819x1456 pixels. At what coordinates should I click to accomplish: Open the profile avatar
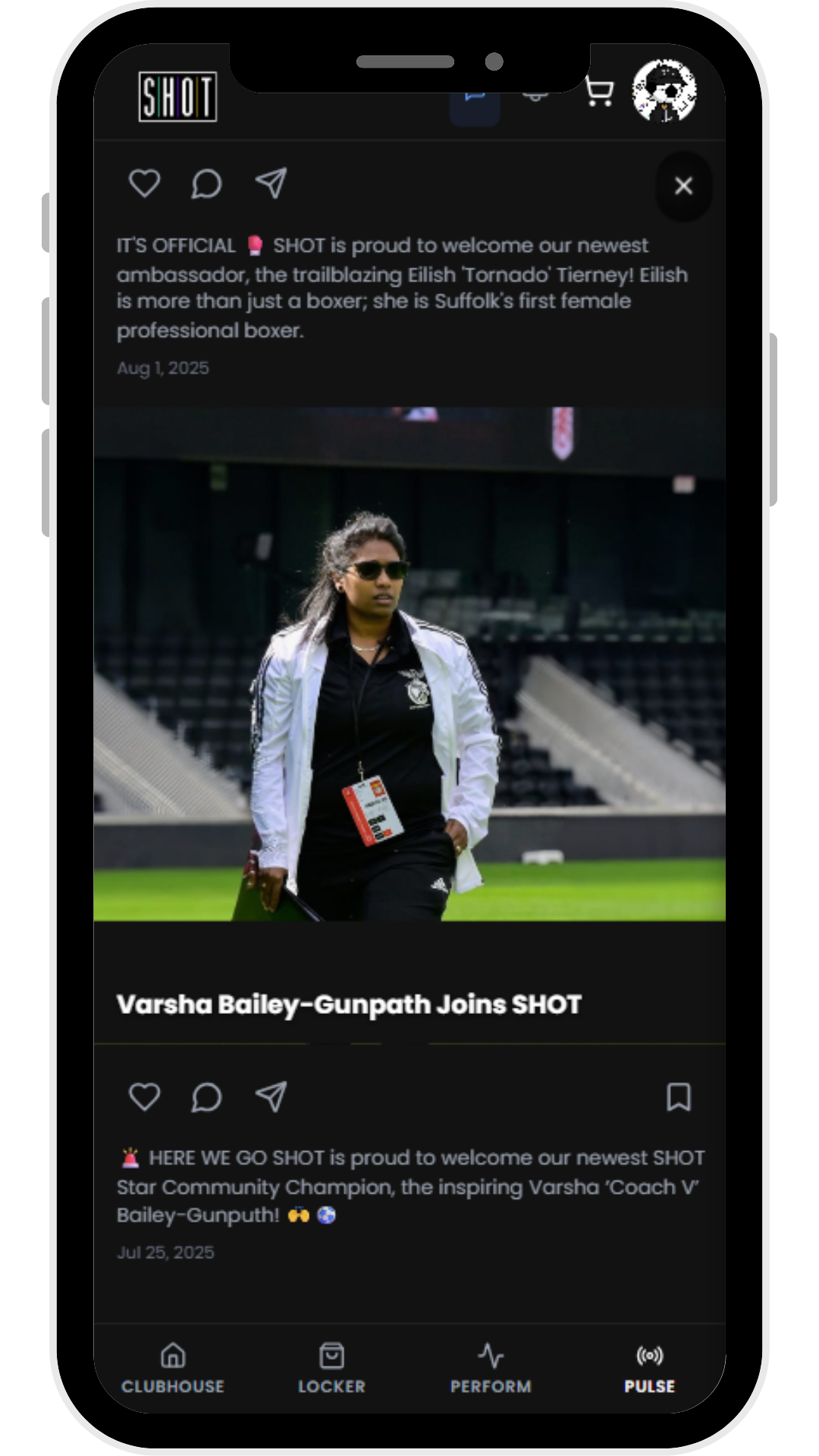pyautogui.click(x=664, y=91)
